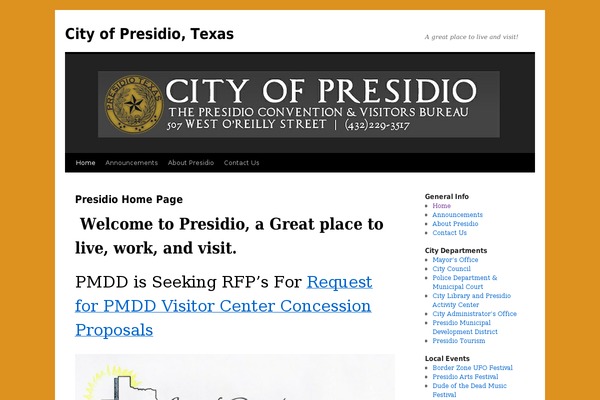Open the Mayor's Office link

click(455, 260)
